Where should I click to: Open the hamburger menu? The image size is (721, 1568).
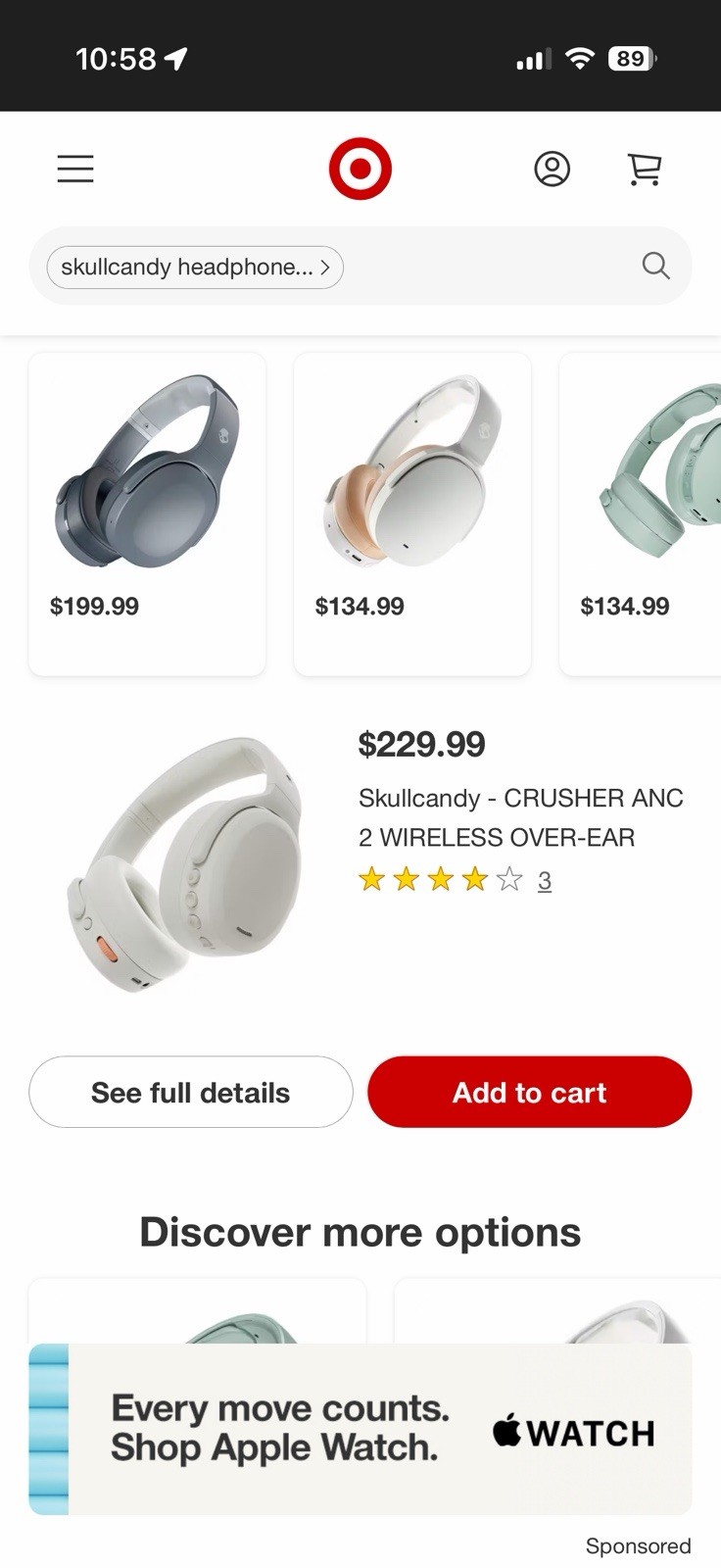pyautogui.click(x=75, y=169)
